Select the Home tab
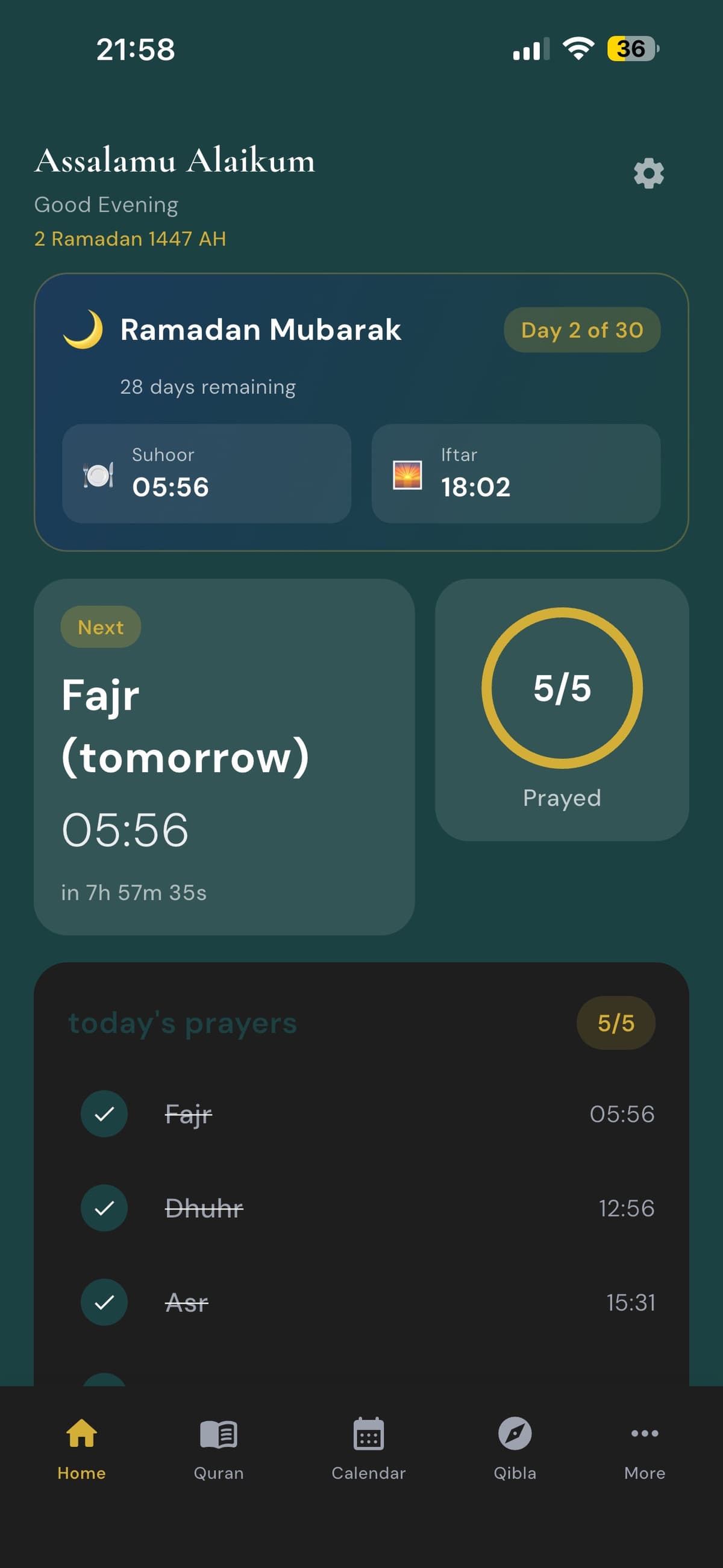The height and width of the screenshot is (1568, 723). pos(81,1447)
